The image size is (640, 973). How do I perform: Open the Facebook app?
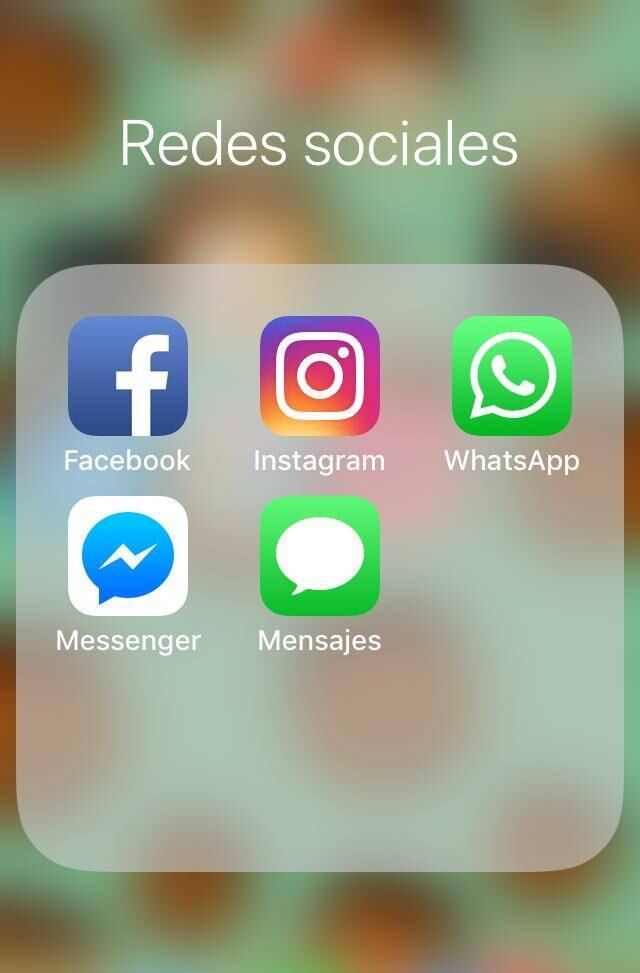coord(127,376)
